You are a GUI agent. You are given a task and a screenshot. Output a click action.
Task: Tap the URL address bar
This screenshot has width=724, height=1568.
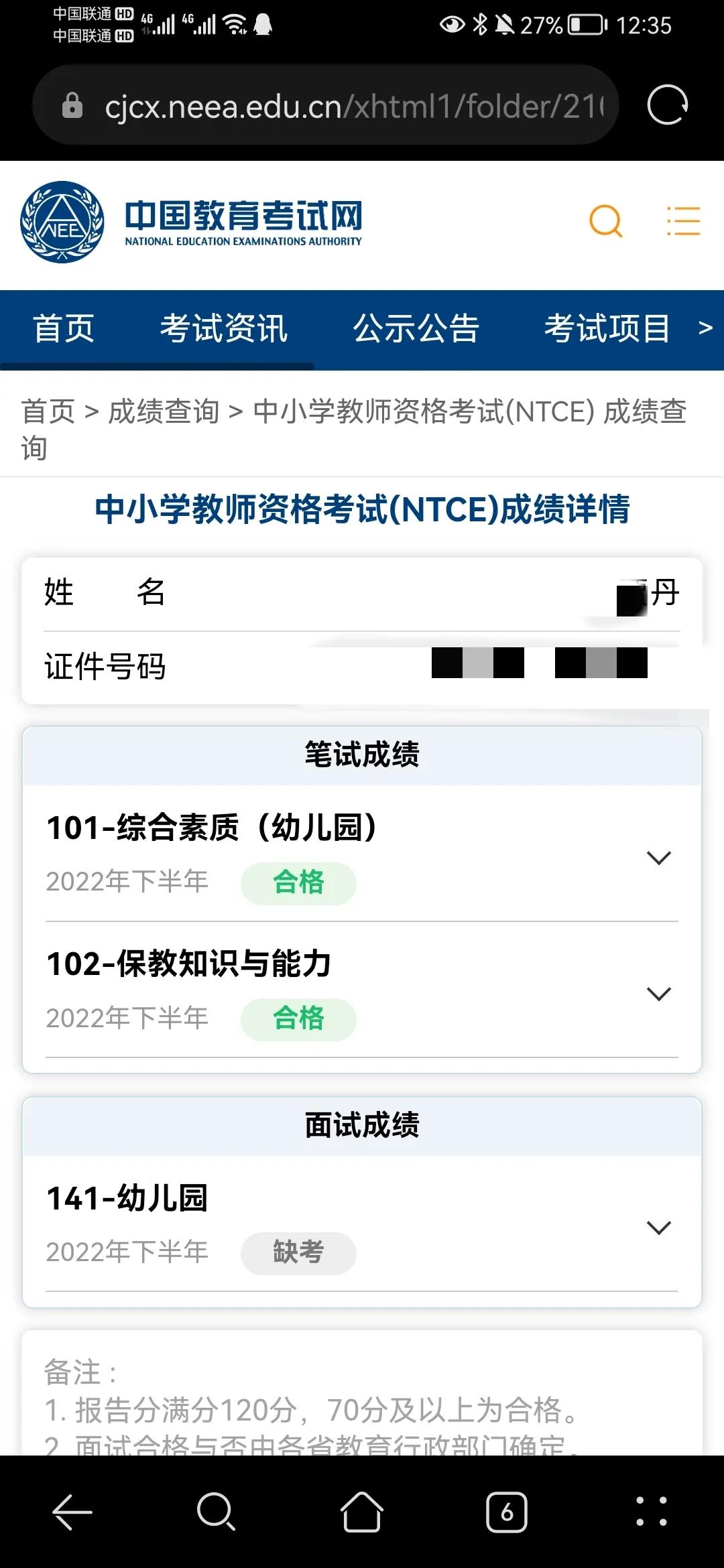click(x=335, y=105)
